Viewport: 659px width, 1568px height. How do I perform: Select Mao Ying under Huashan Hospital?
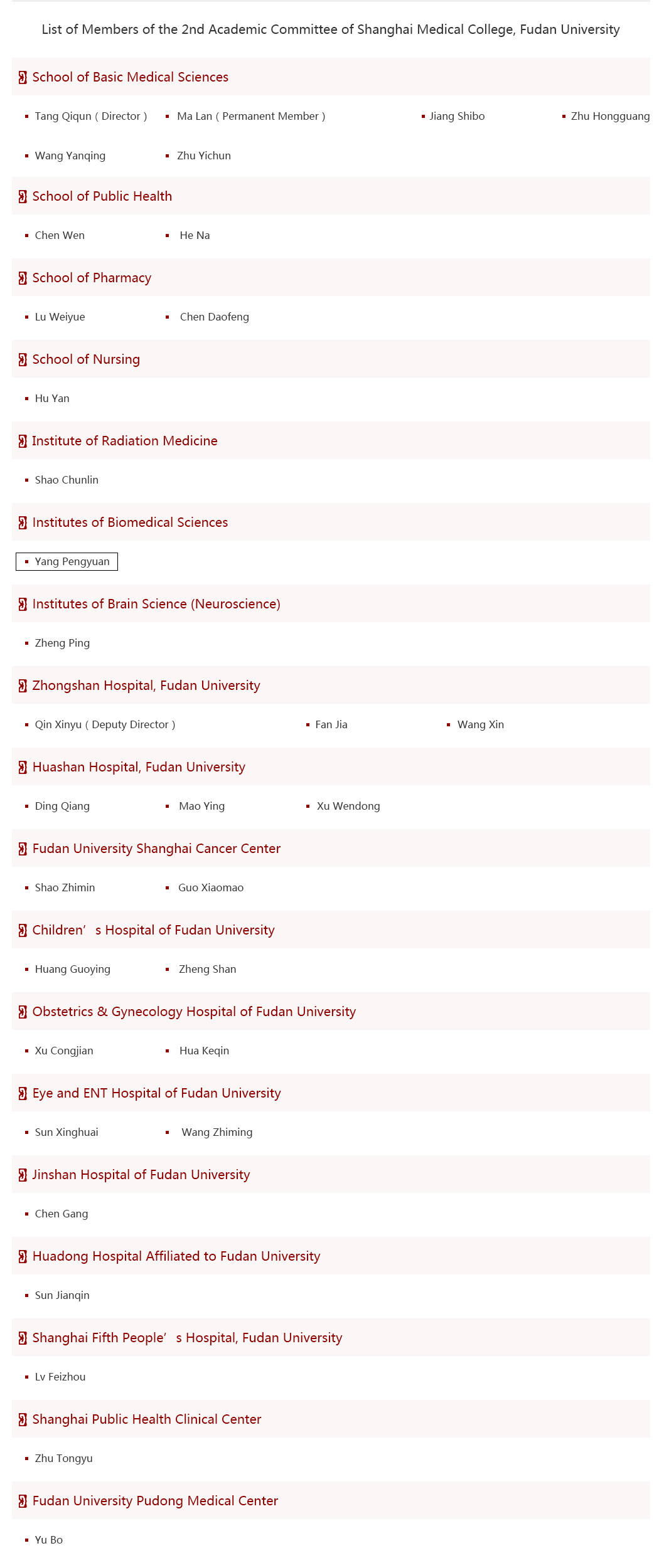pyautogui.click(x=201, y=806)
